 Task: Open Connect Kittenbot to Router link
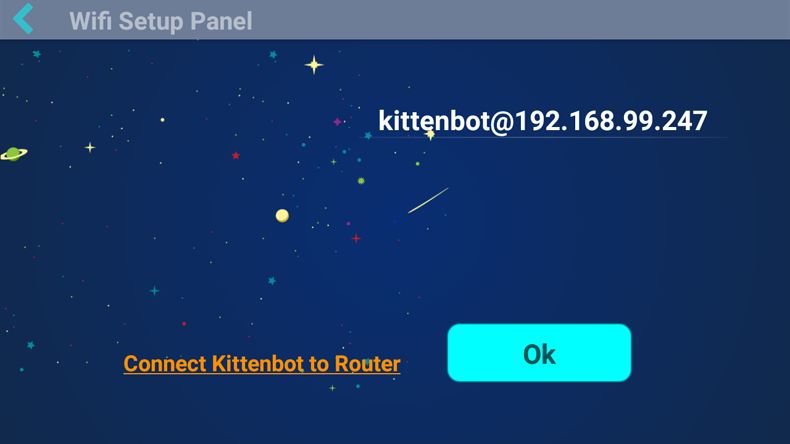(x=262, y=364)
